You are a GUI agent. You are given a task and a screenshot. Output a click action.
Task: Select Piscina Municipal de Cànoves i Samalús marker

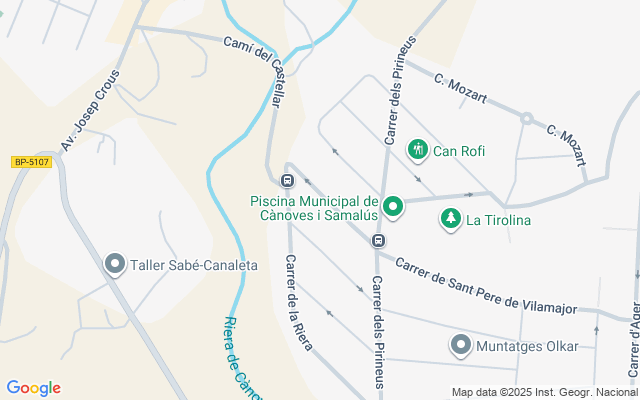click(394, 208)
